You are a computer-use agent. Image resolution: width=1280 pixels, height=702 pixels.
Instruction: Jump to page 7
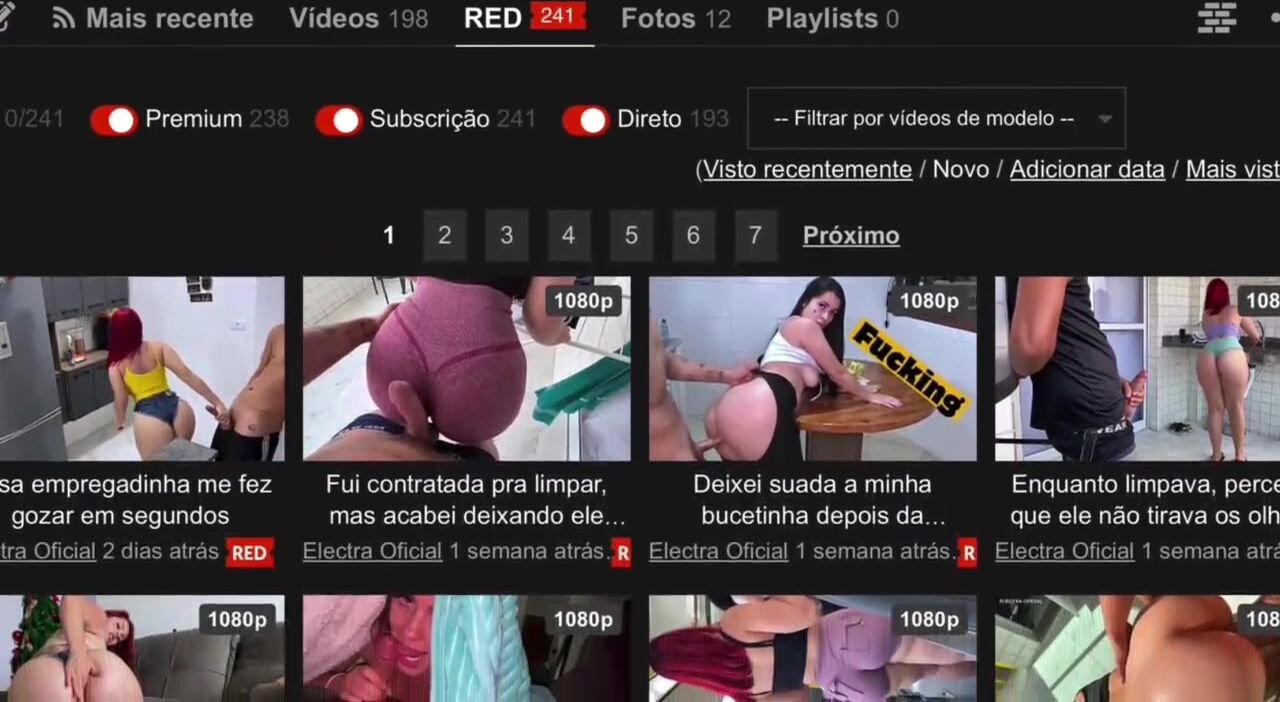[x=755, y=236]
